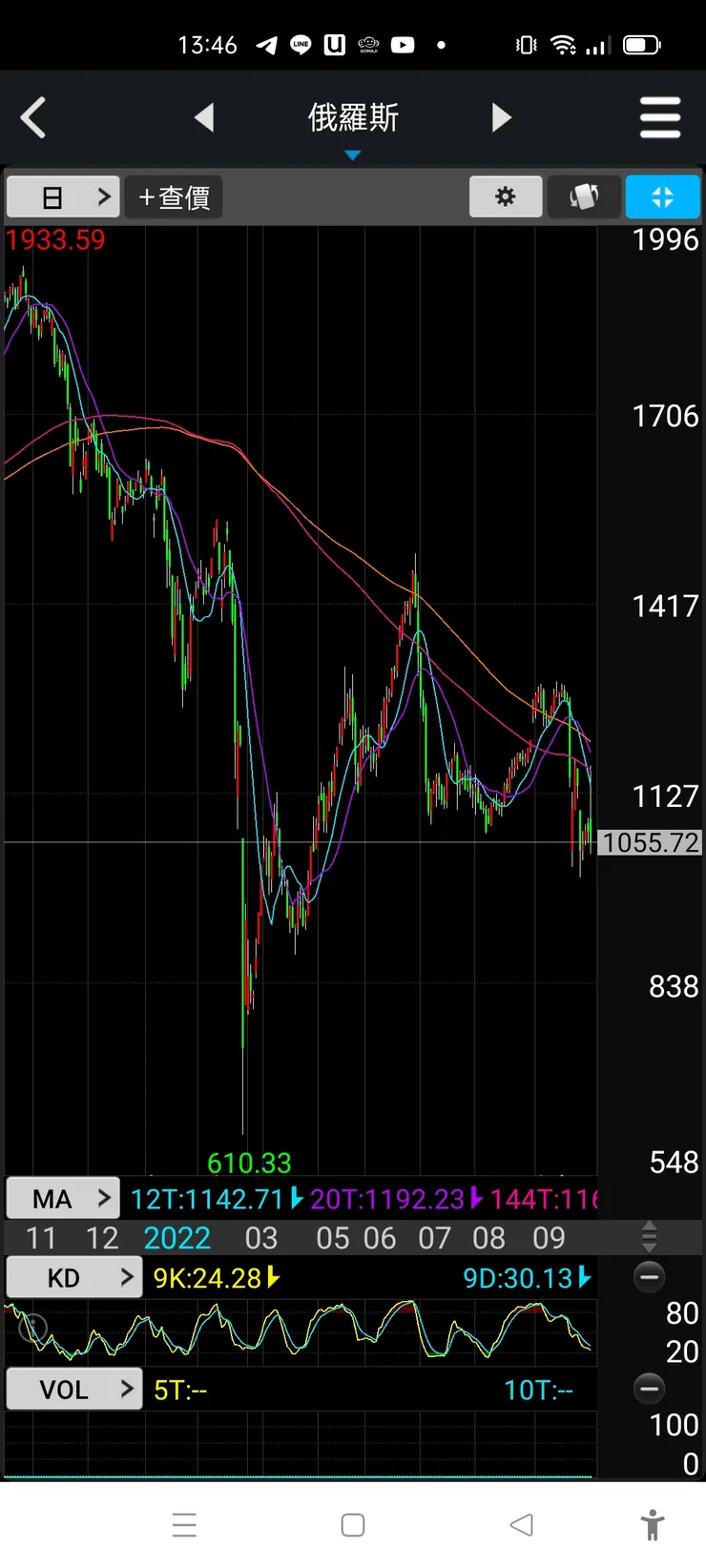Screen dimensions: 706x1568
Task: Go back using the top-left arrow
Action: (x=33, y=118)
